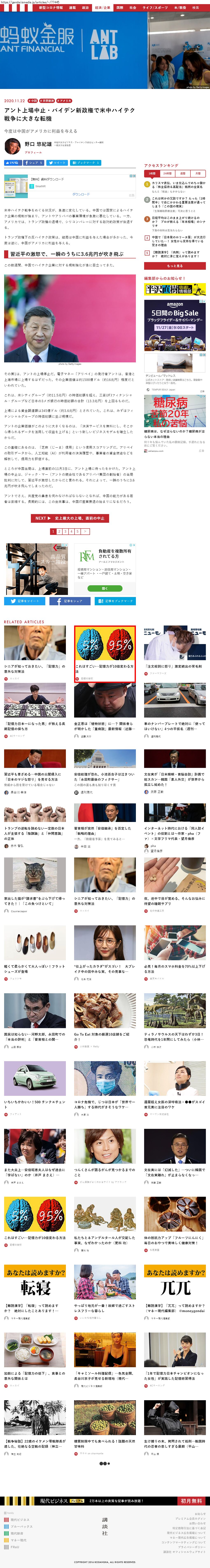Screen dimensions: 210x1568
Task: Open the ダウンロード link in the ad
Action: tap(81, 194)
